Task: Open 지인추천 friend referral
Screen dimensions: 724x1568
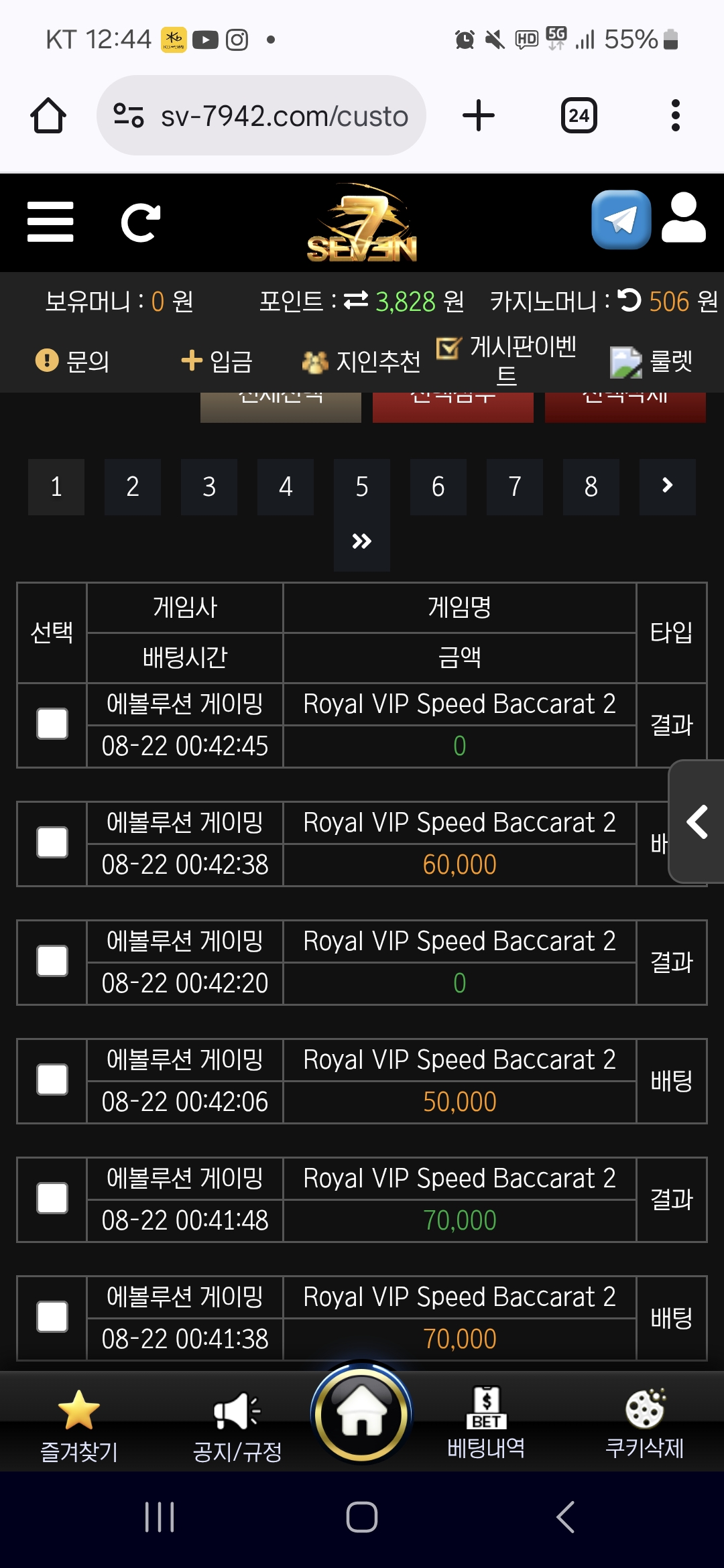Action: [x=362, y=362]
